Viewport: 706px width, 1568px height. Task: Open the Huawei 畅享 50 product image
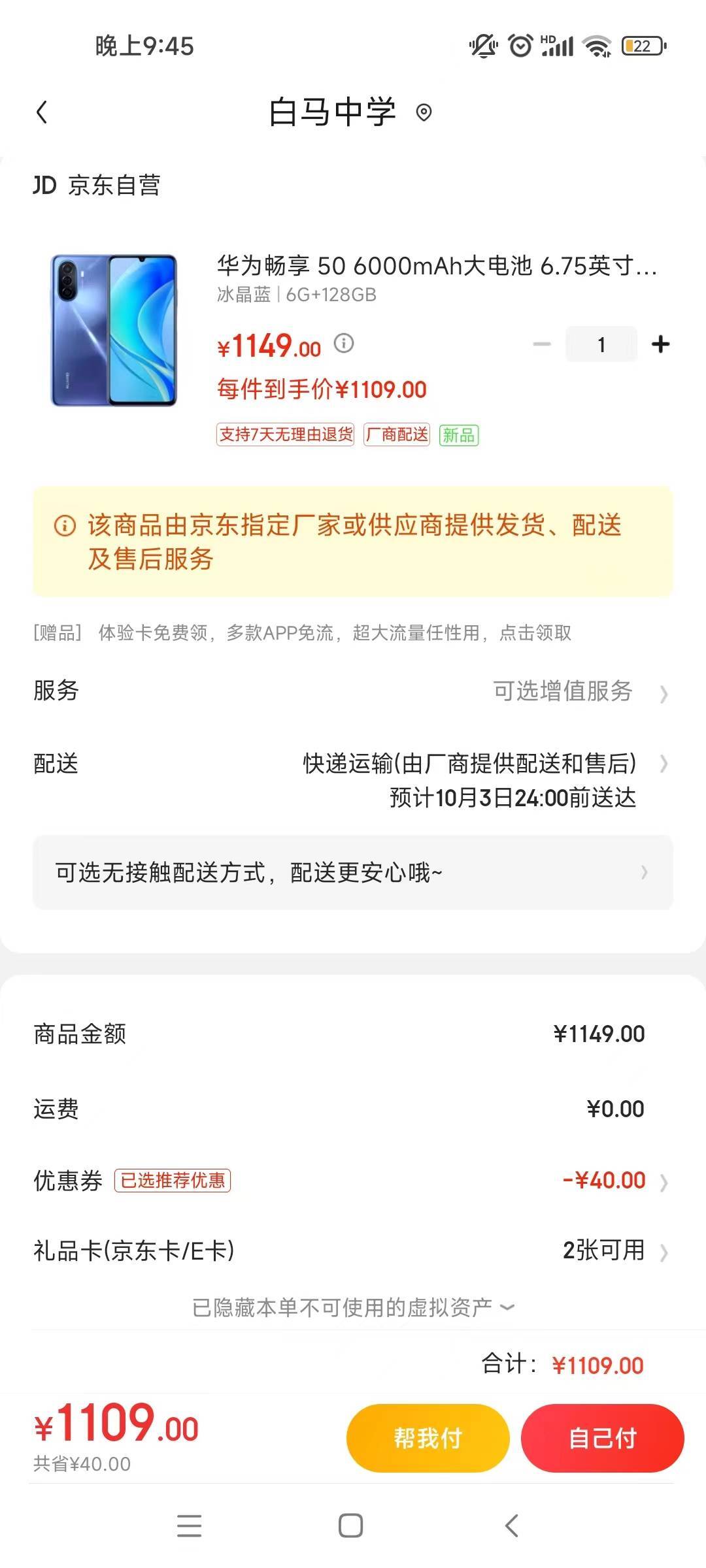coord(114,330)
